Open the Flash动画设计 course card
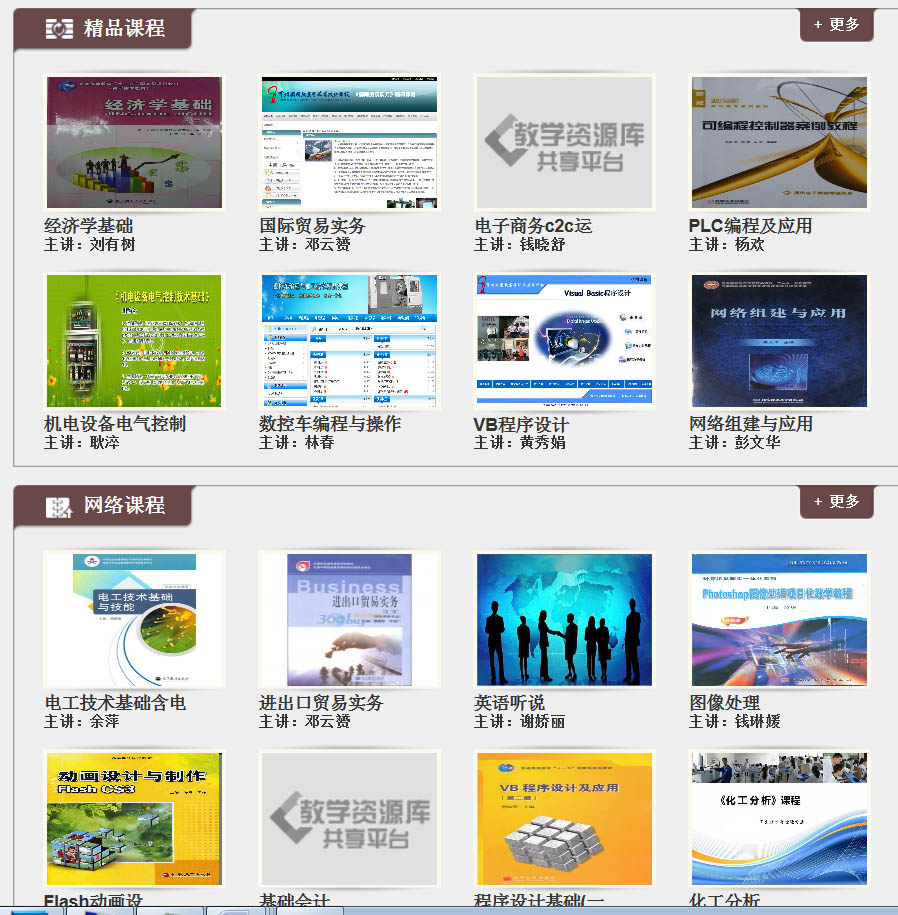Viewport: 898px width, 915px height. [x=134, y=818]
